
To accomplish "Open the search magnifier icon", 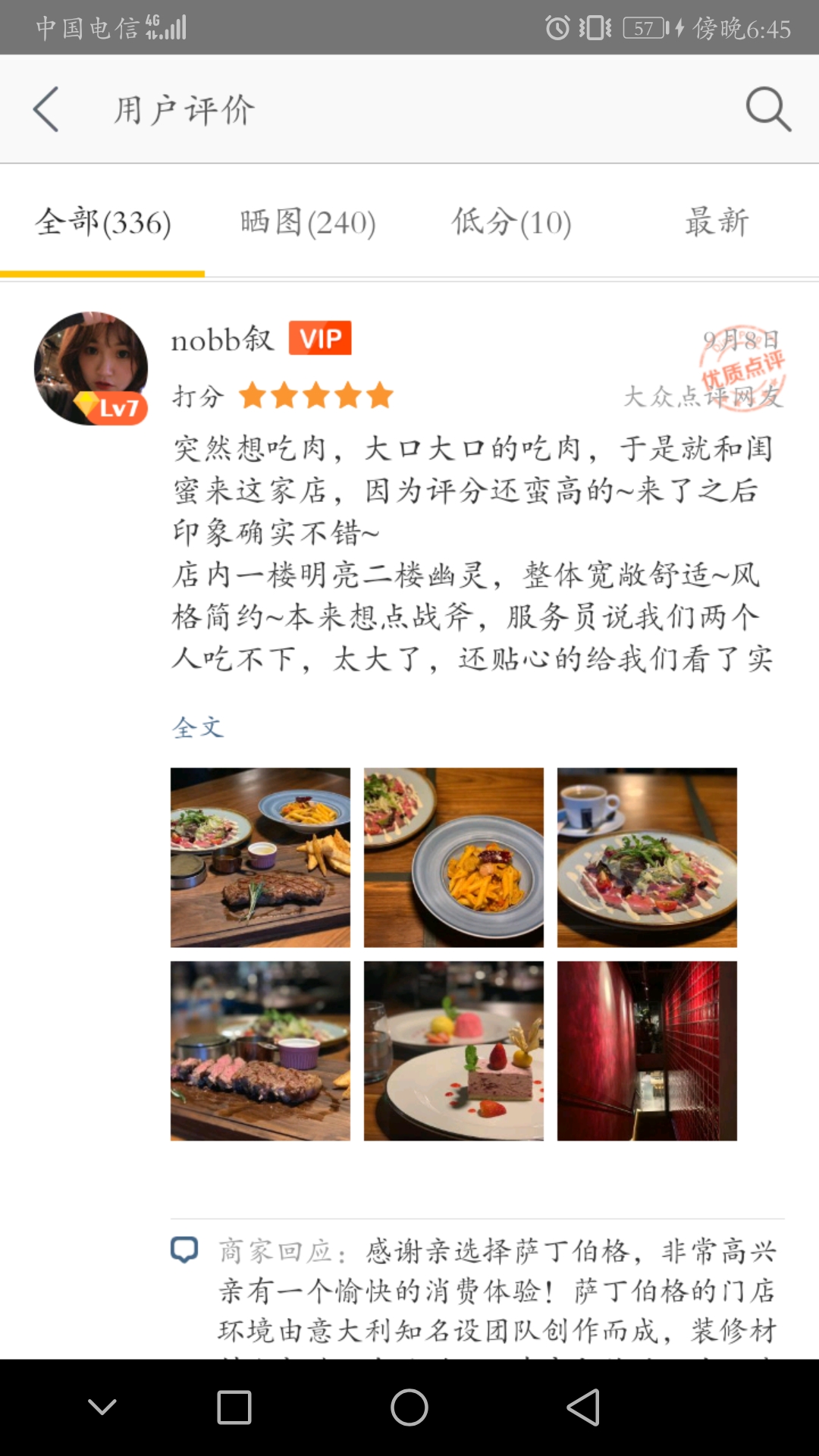I will 768,109.
